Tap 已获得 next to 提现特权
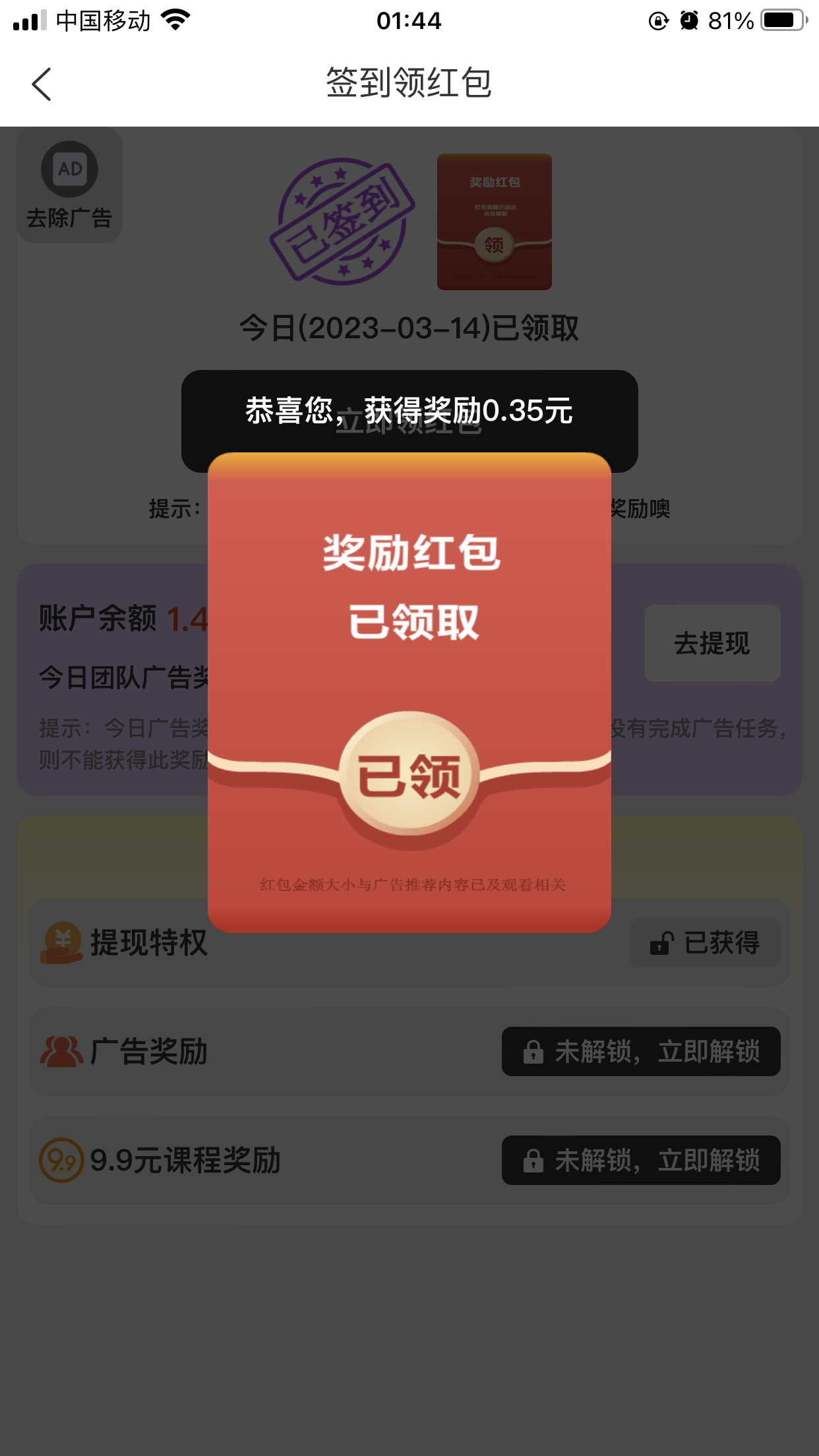This screenshot has width=819, height=1456. [705, 943]
